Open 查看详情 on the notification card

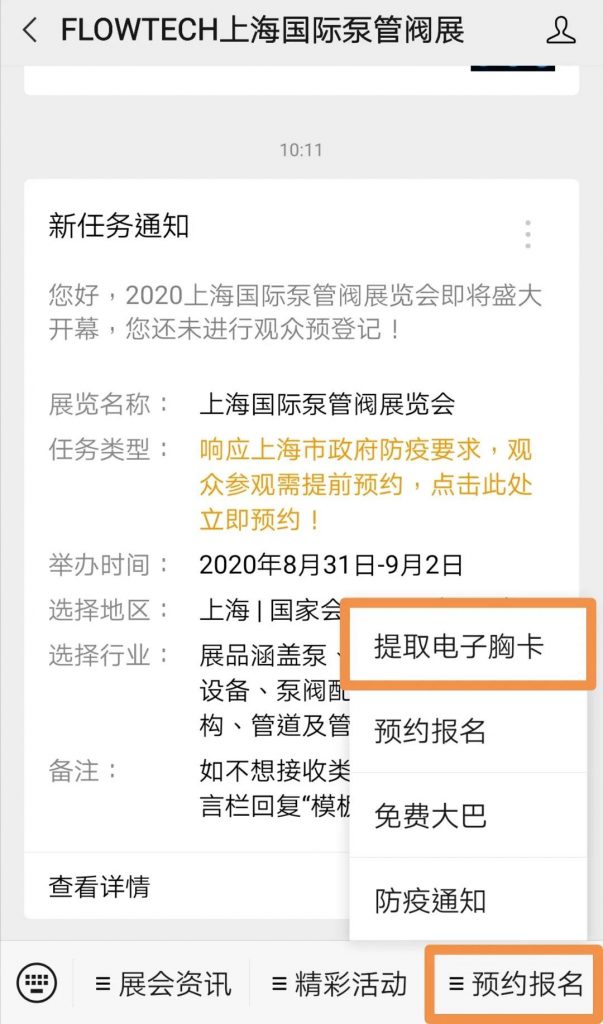pyautogui.click(x=100, y=886)
